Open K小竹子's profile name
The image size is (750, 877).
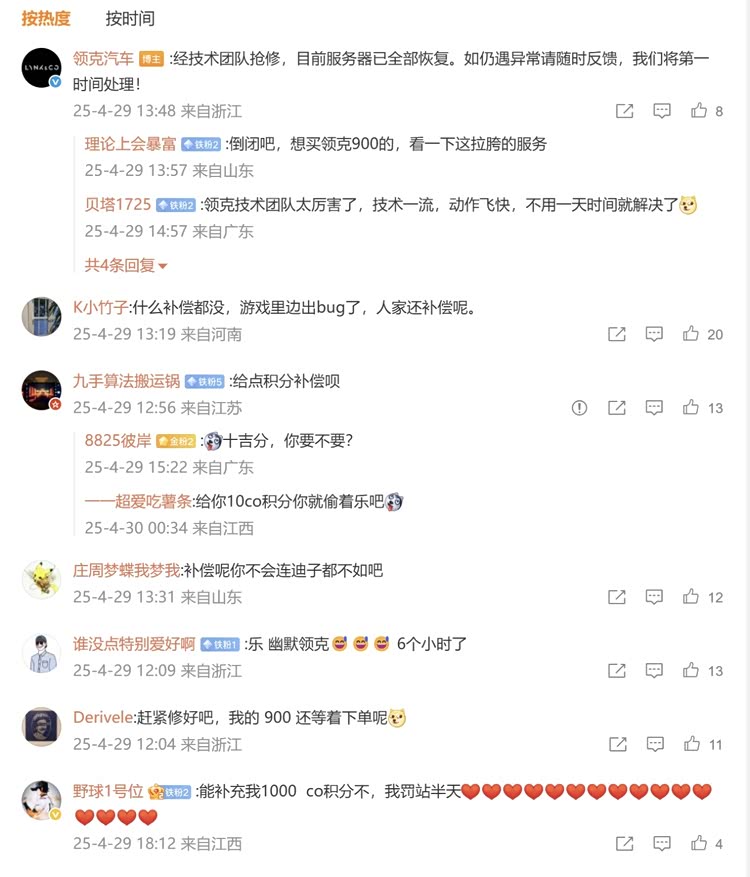point(98,308)
